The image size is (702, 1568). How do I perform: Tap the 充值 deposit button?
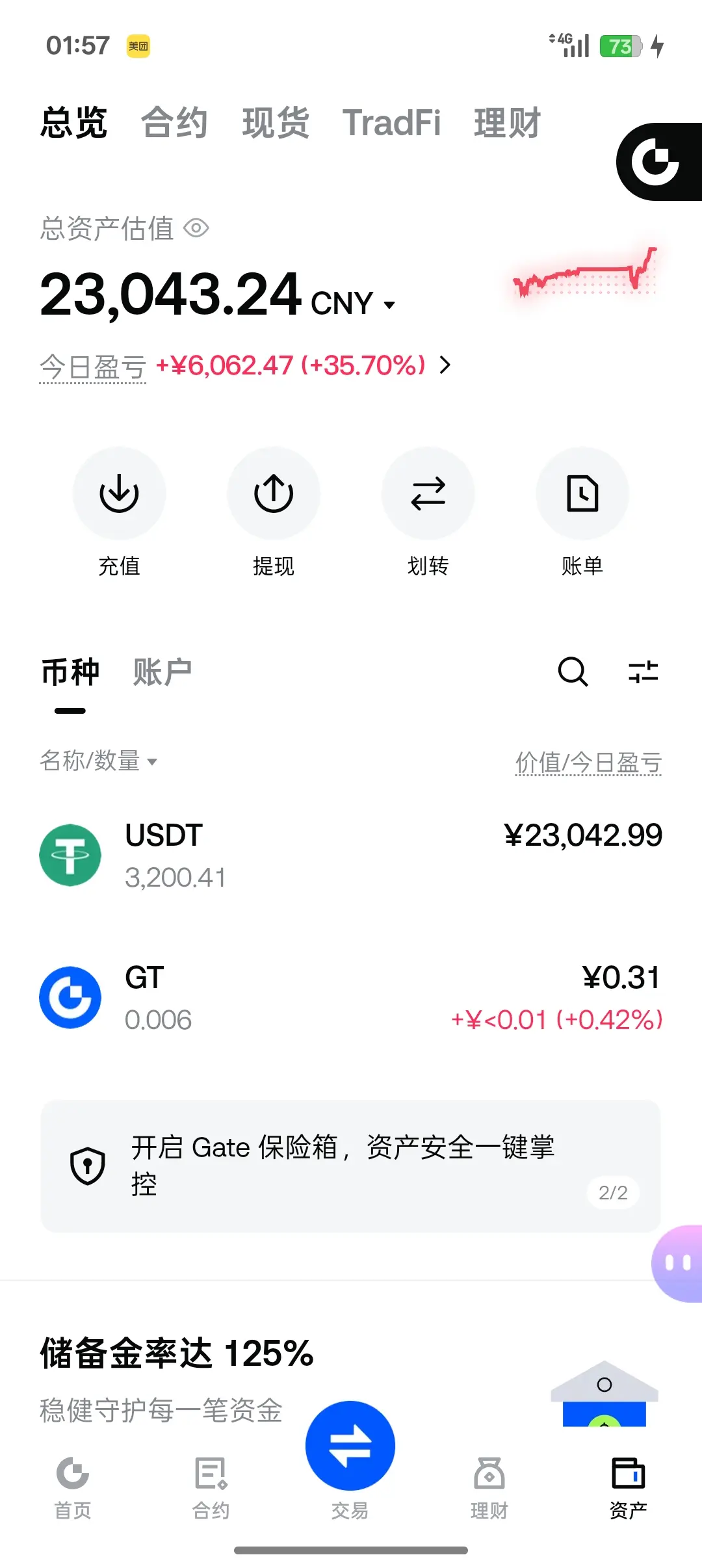pyautogui.click(x=119, y=494)
